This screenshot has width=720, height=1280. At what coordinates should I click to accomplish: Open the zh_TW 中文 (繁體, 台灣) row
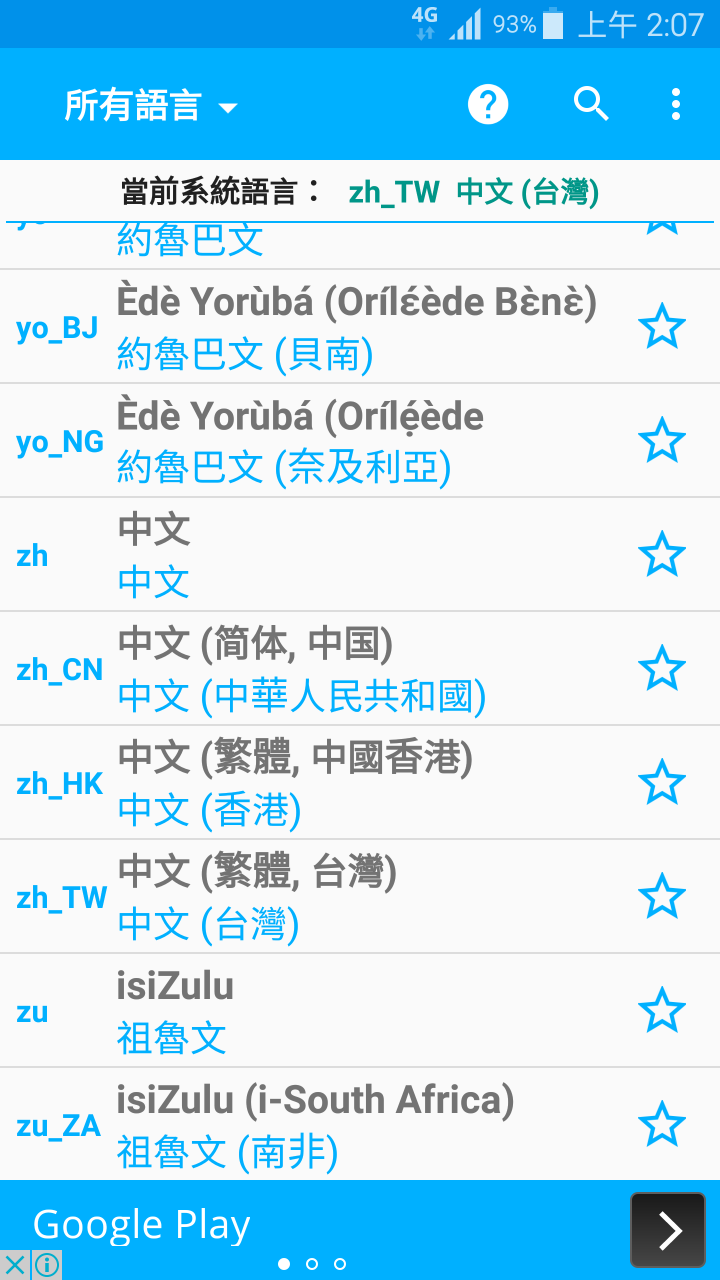[360, 897]
